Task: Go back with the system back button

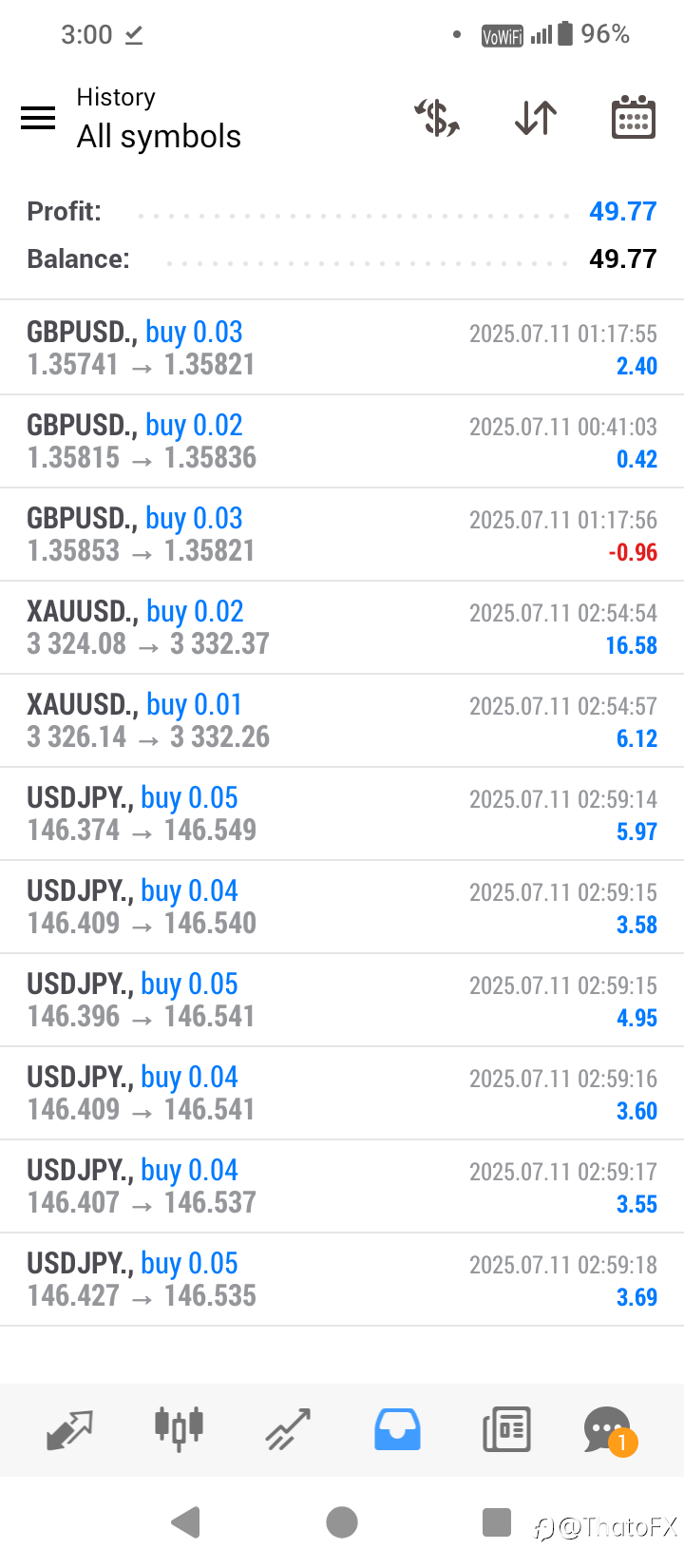Action: coord(186,1522)
